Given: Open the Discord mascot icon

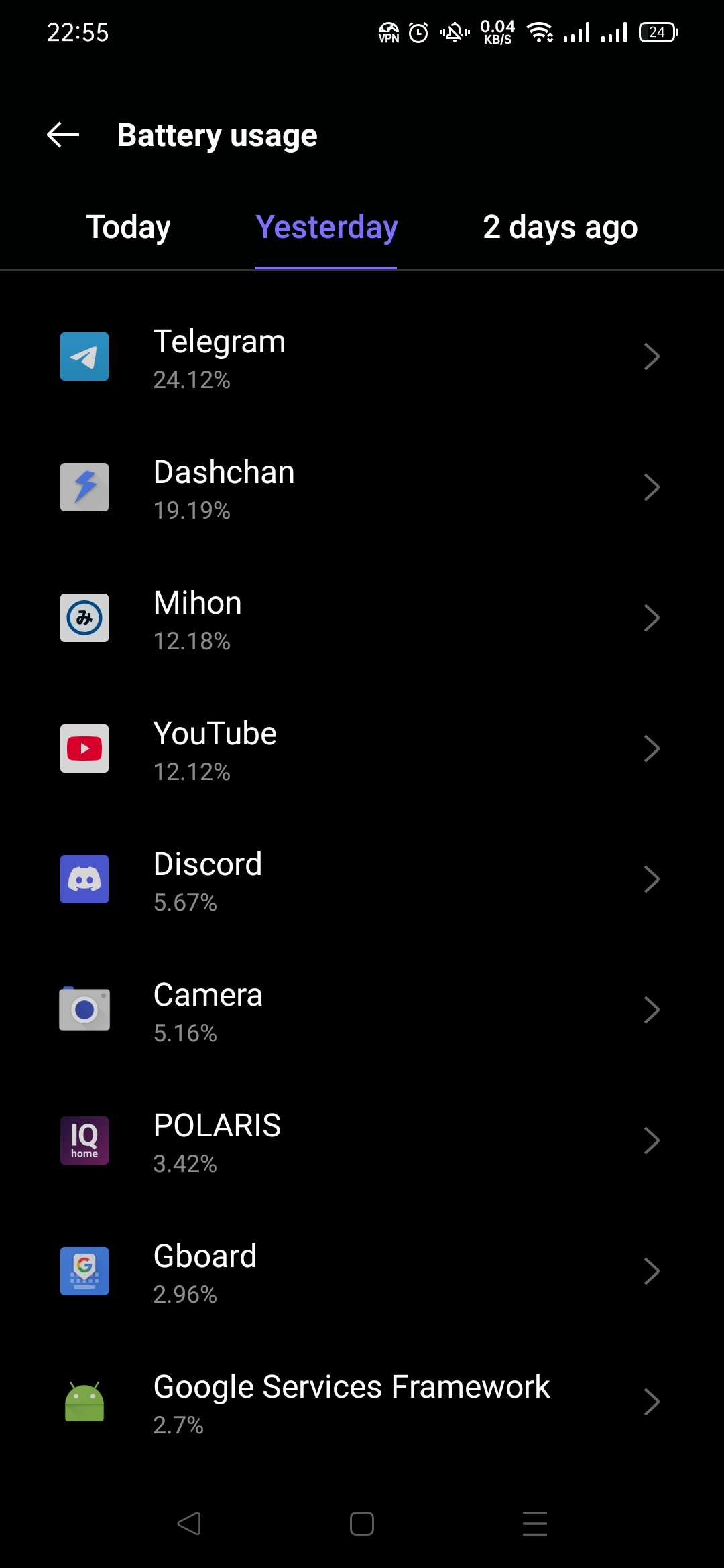Looking at the screenshot, I should coord(84,879).
